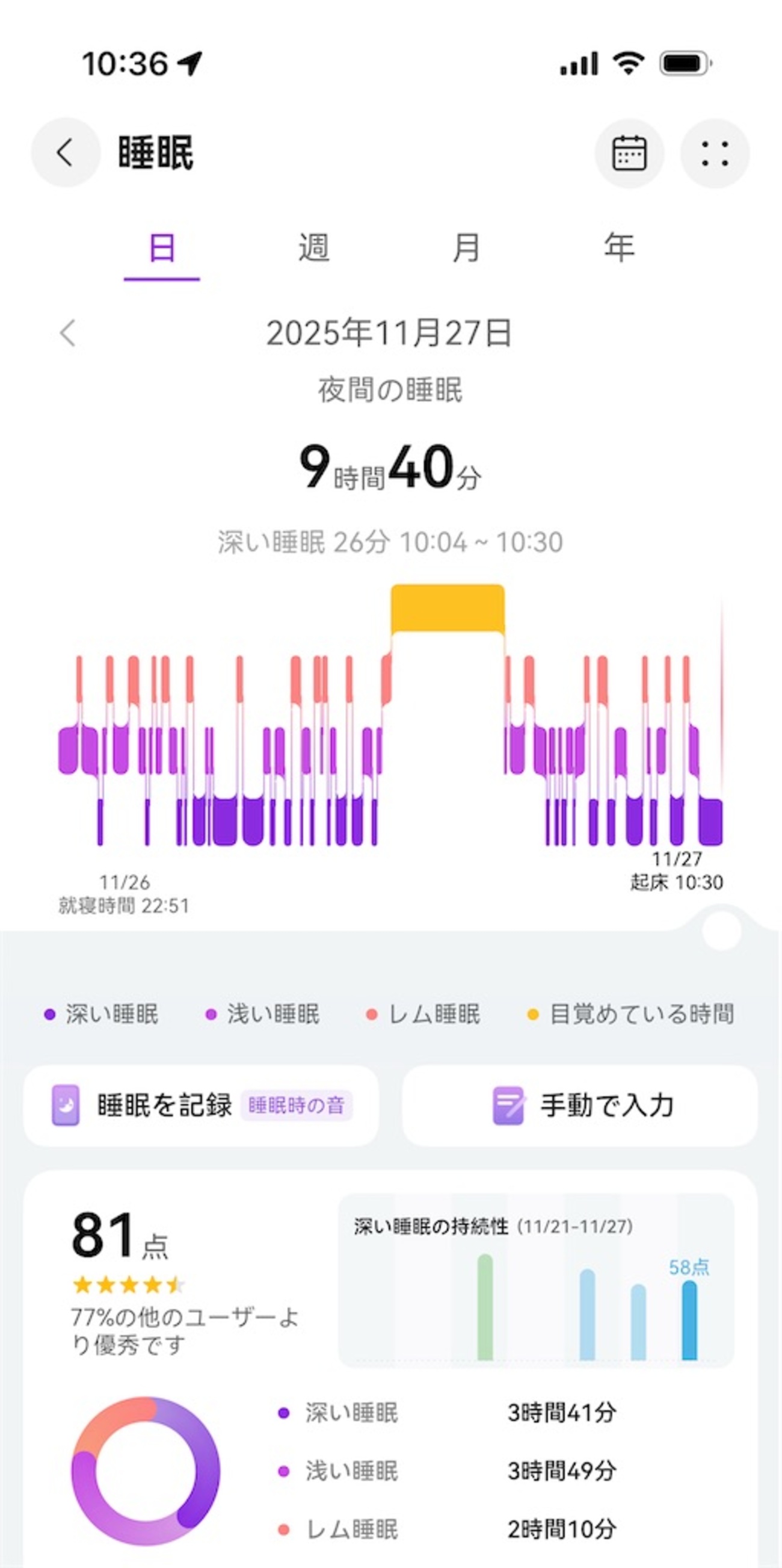Open the 深い睡眠の持続性 chart card
The width and height of the screenshot is (782, 1568).
point(536,1281)
